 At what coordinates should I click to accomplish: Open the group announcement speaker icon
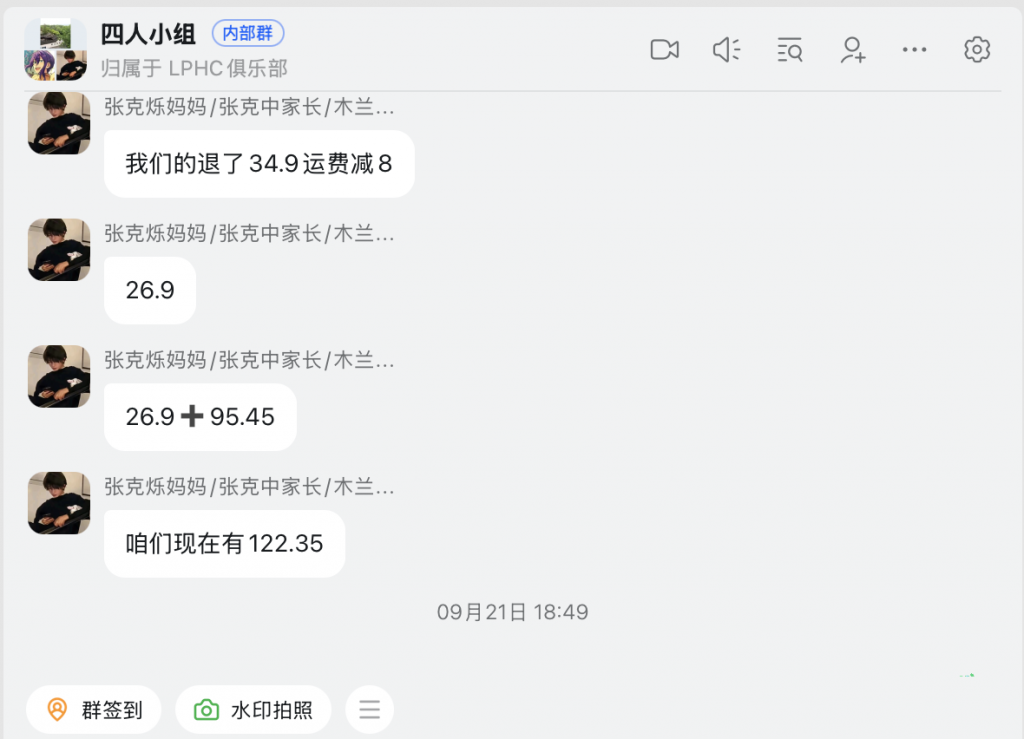[726, 49]
